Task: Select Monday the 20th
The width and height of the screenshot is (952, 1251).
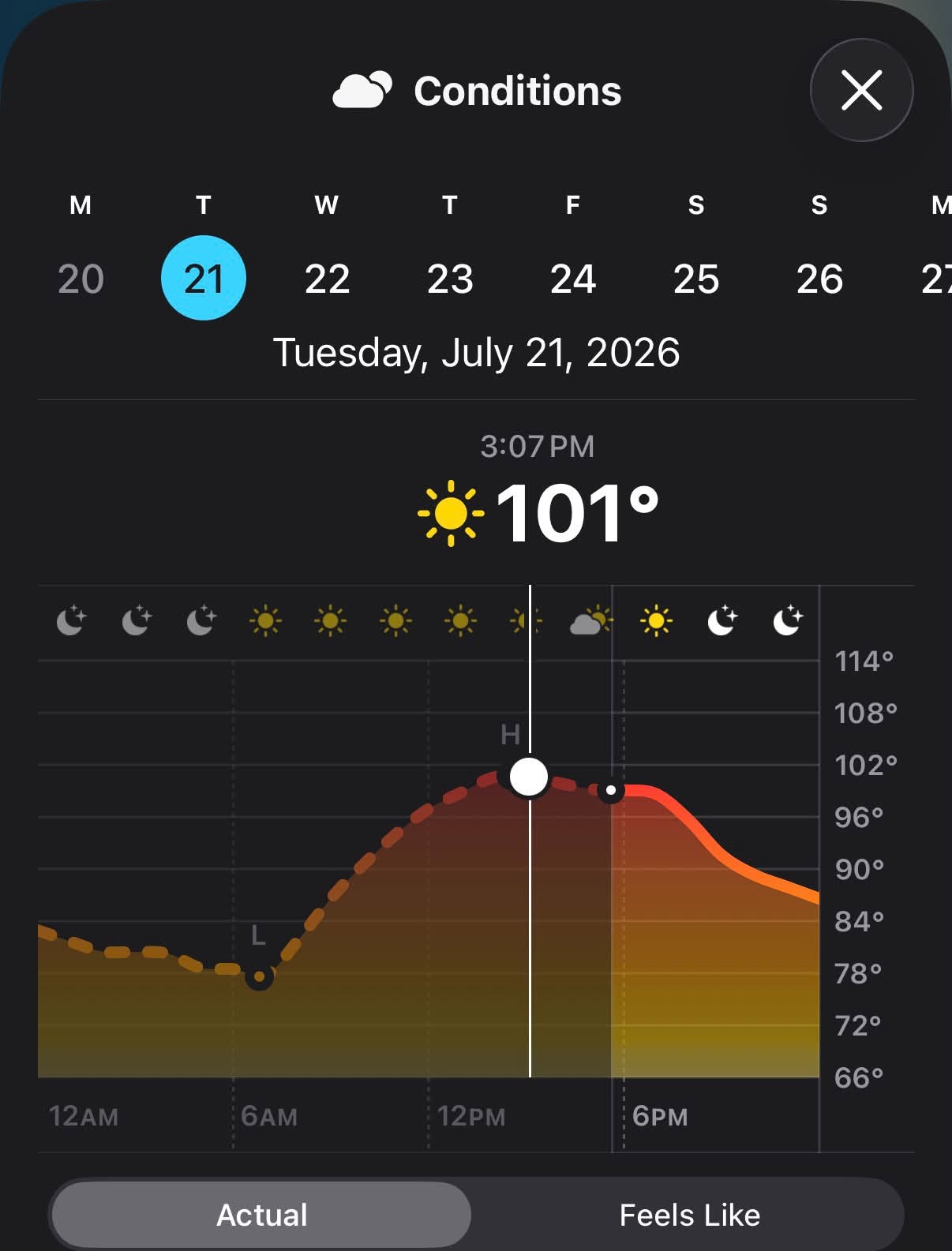Action: [x=81, y=279]
